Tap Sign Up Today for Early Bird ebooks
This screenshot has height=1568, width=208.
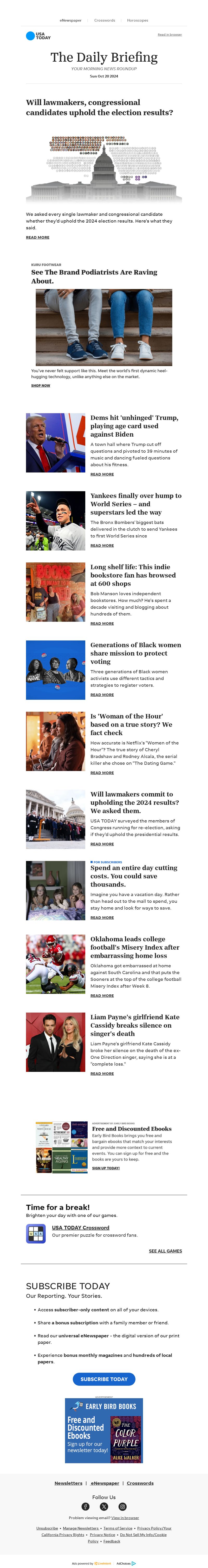(106, 1168)
